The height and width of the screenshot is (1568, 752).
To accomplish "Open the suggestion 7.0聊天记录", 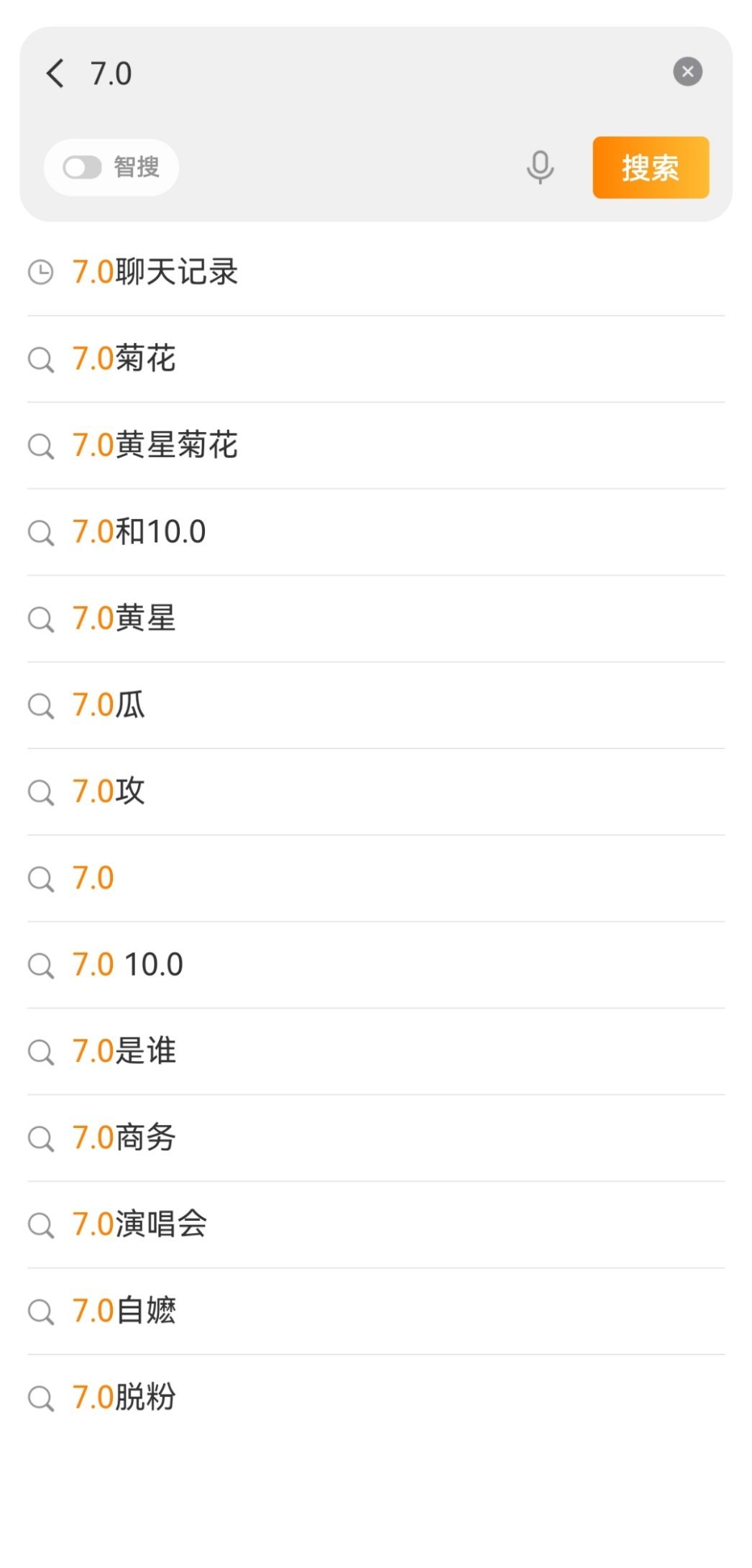I will [x=155, y=272].
